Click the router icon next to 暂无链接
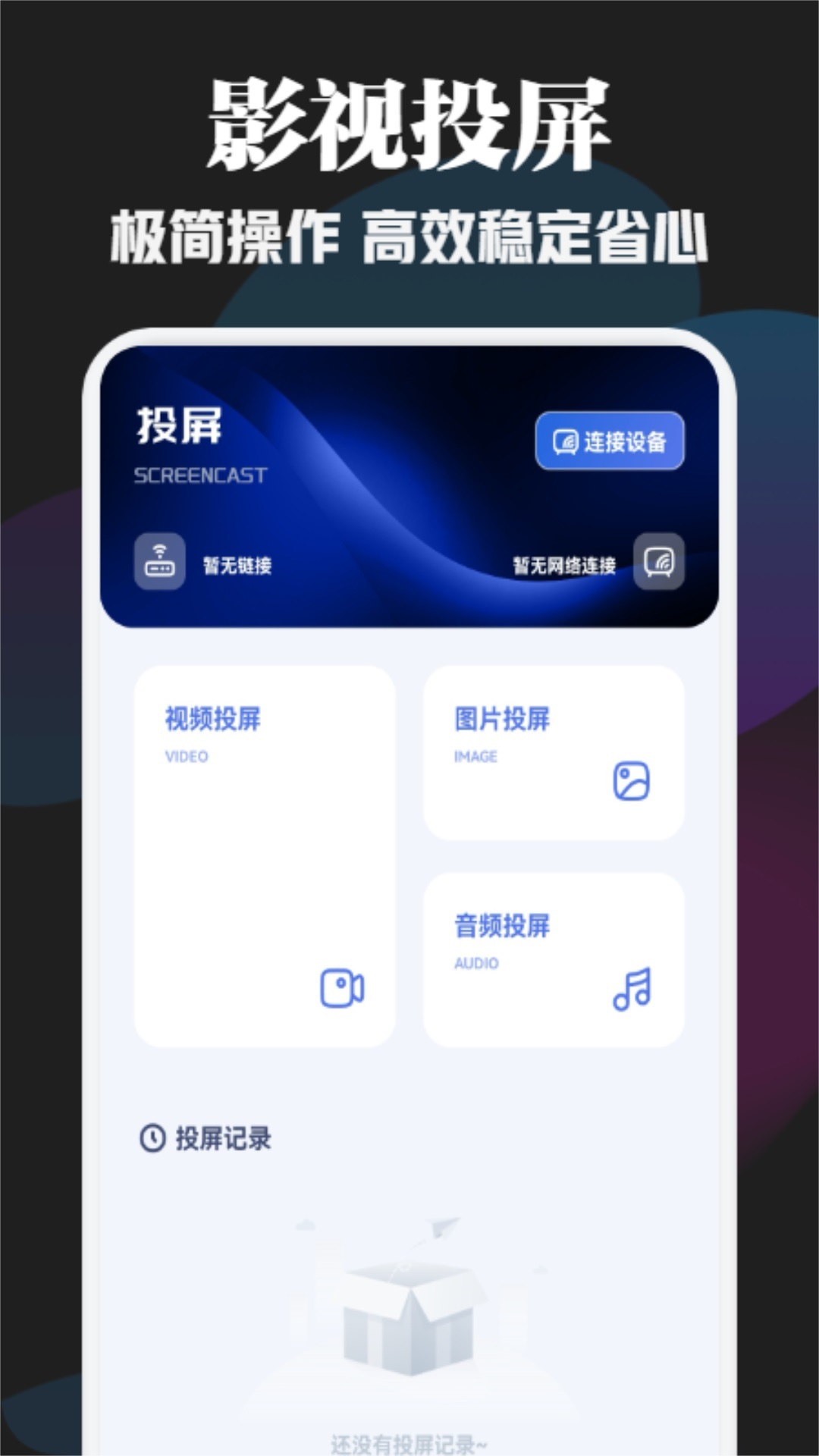This screenshot has height=1456, width=819. point(159,562)
